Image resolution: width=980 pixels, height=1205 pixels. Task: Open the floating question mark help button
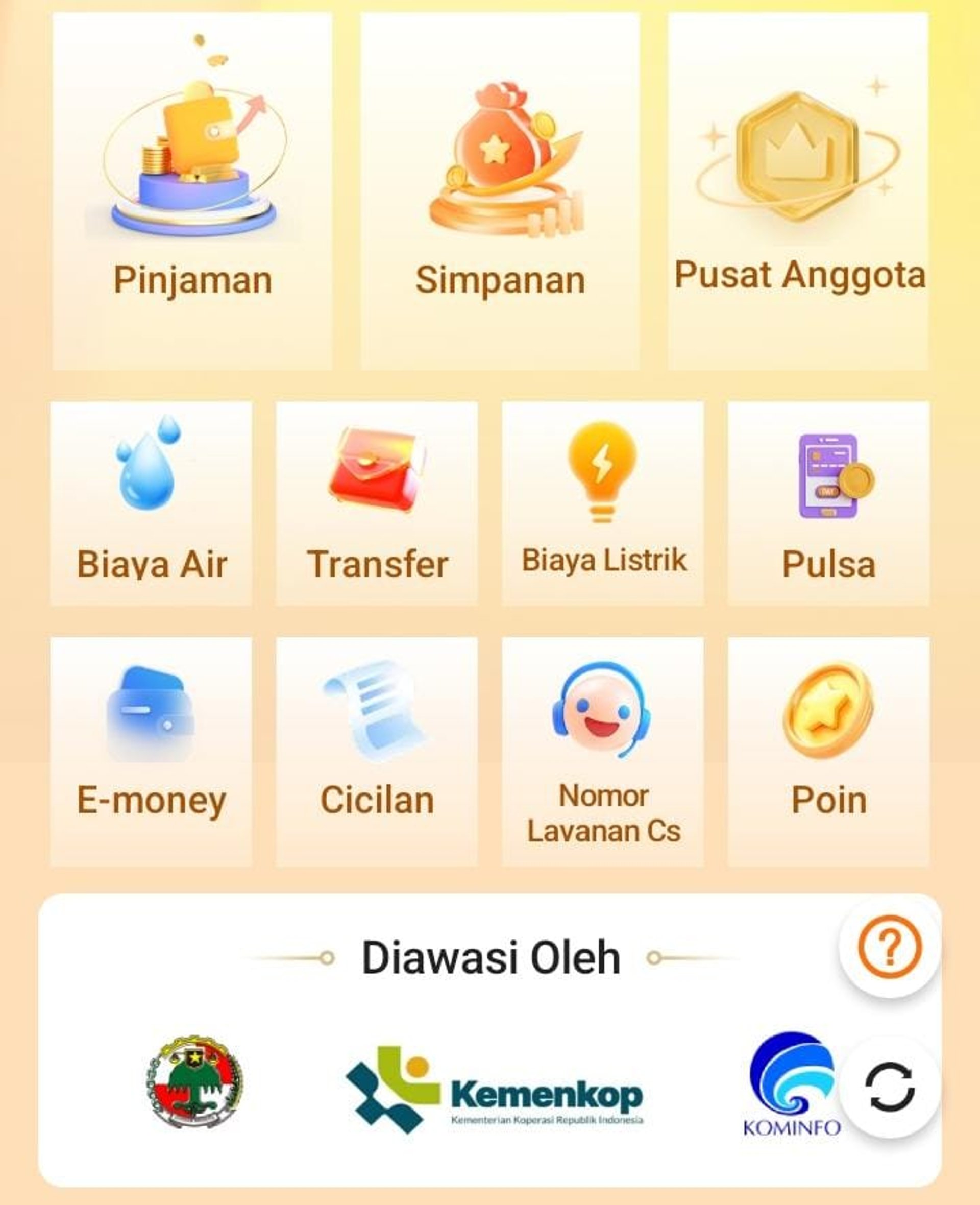click(x=889, y=948)
